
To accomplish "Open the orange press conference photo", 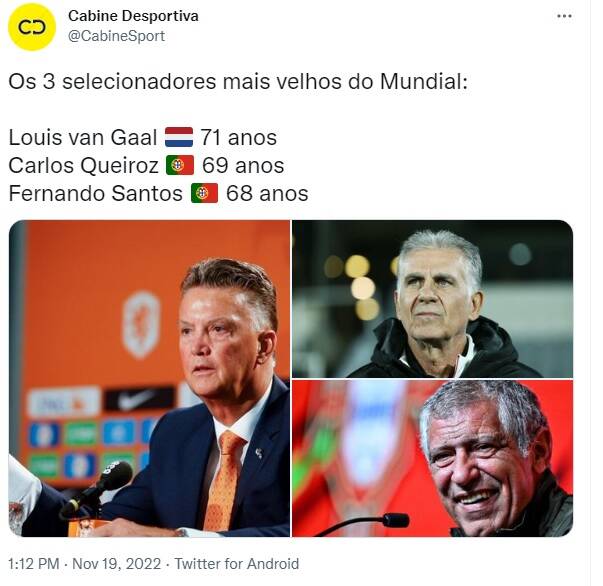I will 149,378.
